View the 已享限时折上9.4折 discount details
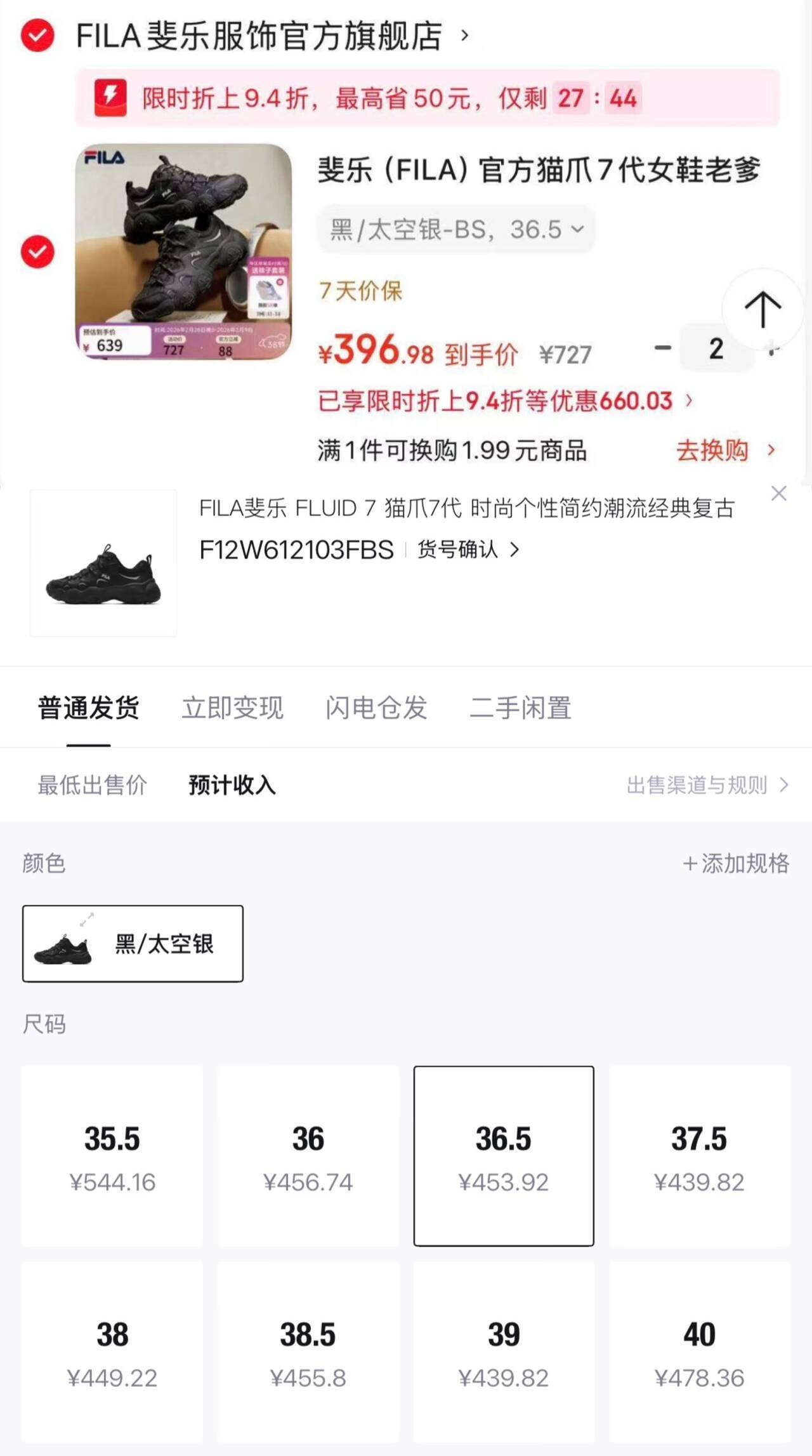 tap(505, 401)
